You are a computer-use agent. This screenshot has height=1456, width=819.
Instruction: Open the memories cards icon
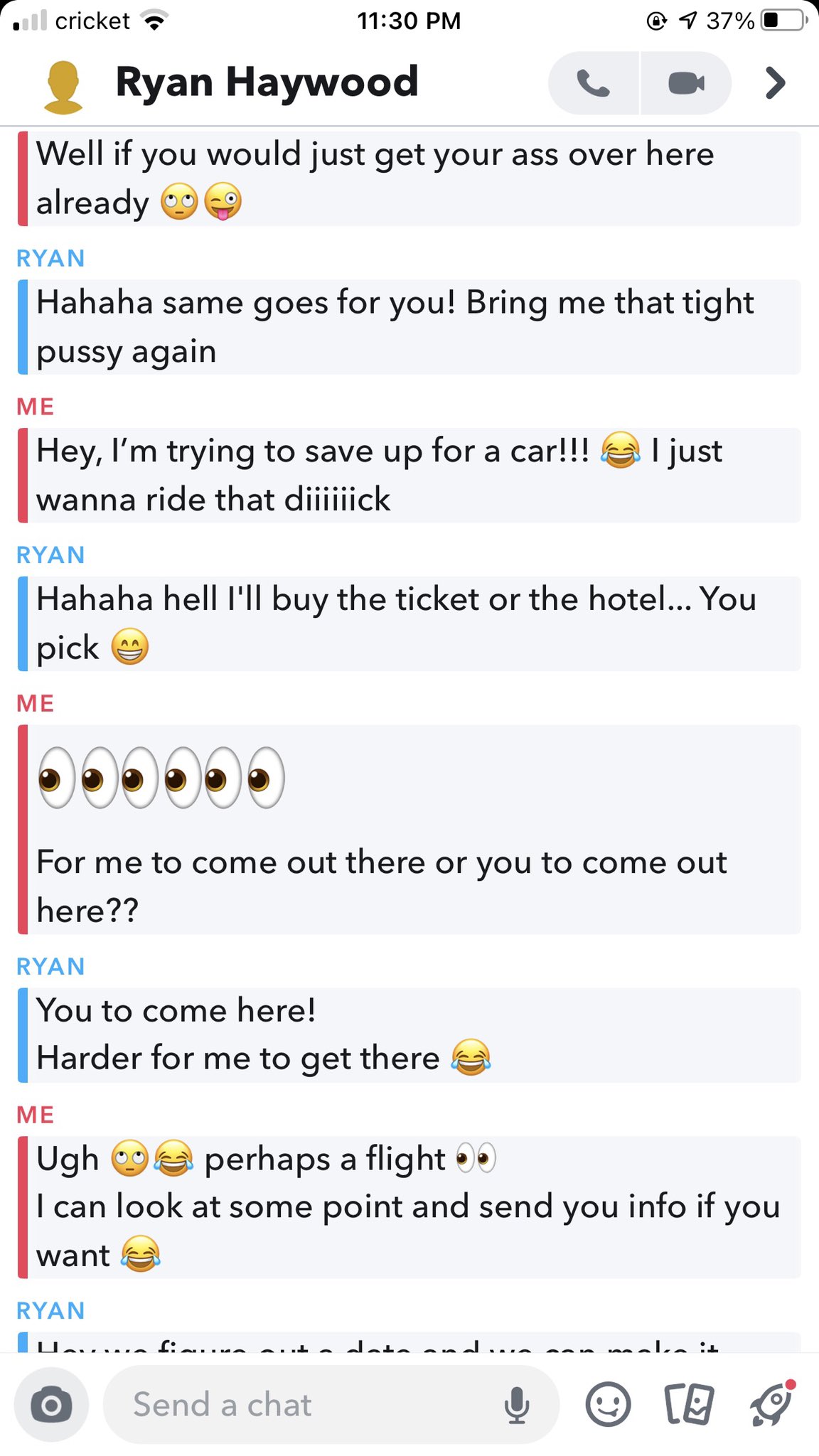tap(689, 1405)
